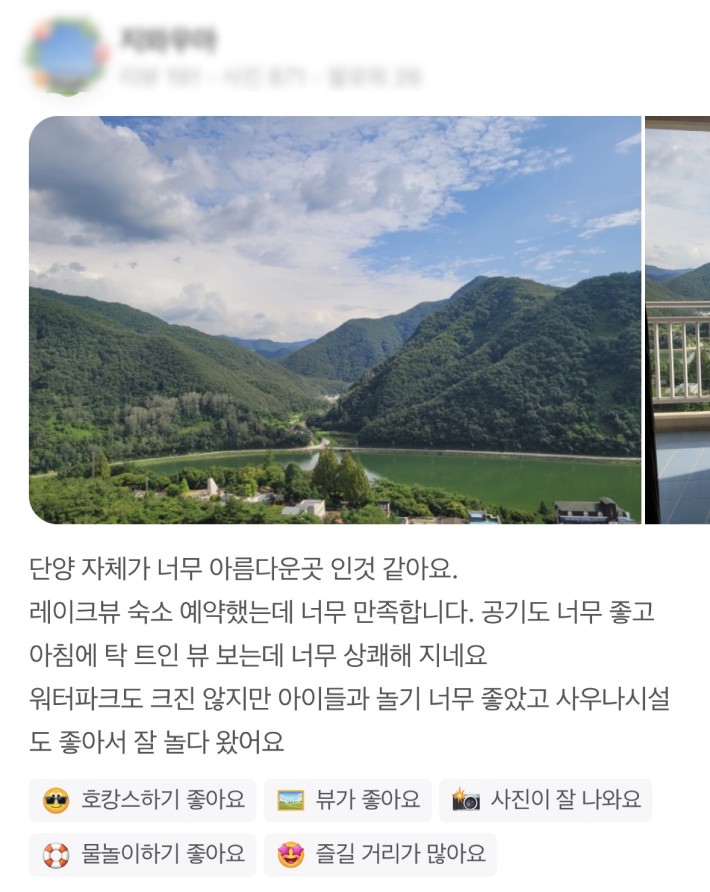
Task: Choose the 물놀이하기 좋아요 tag
Action: tap(142, 854)
